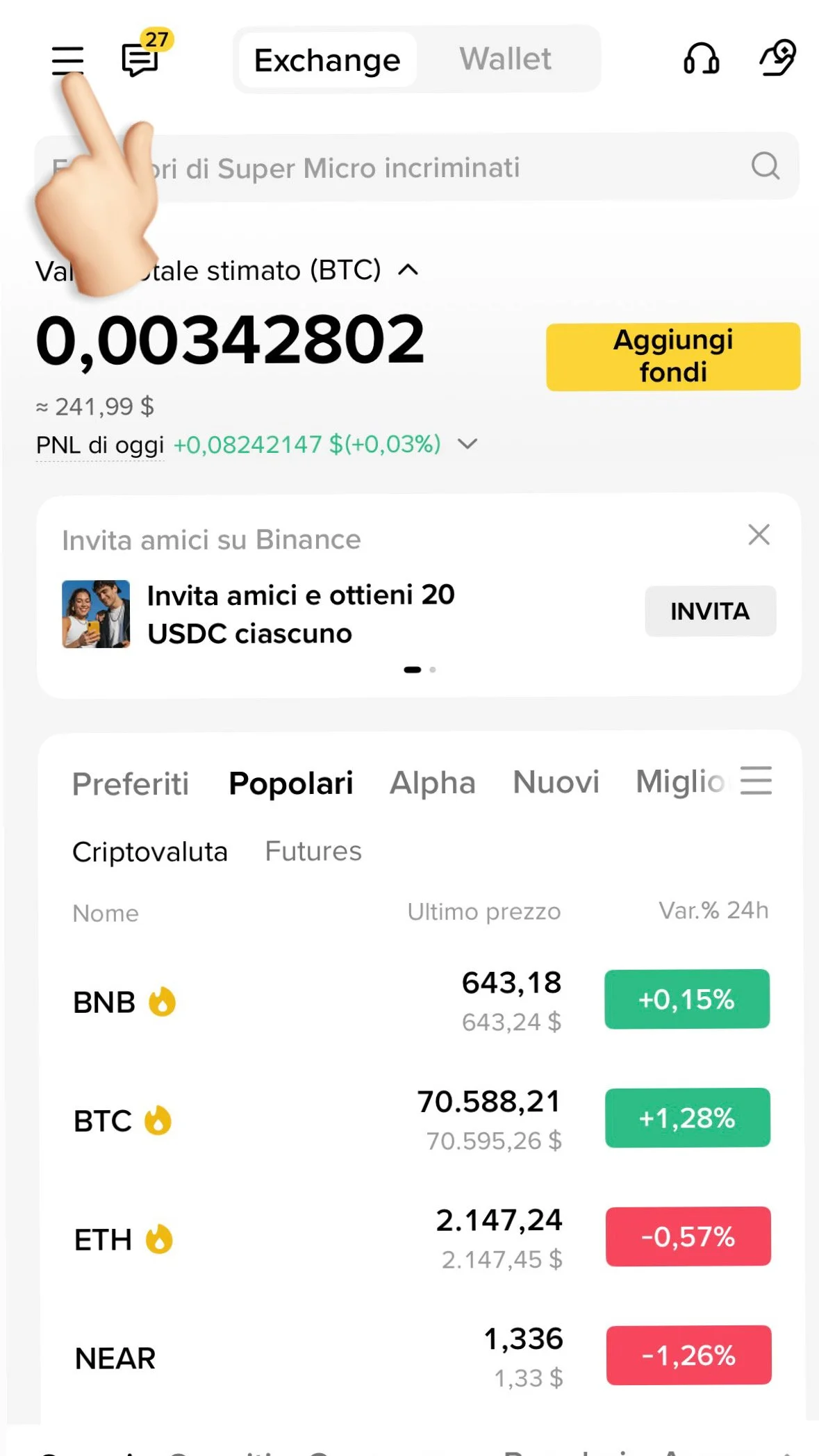Switch to the Wallet tab
Image resolution: width=819 pixels, height=1456 pixels.
pos(505,59)
